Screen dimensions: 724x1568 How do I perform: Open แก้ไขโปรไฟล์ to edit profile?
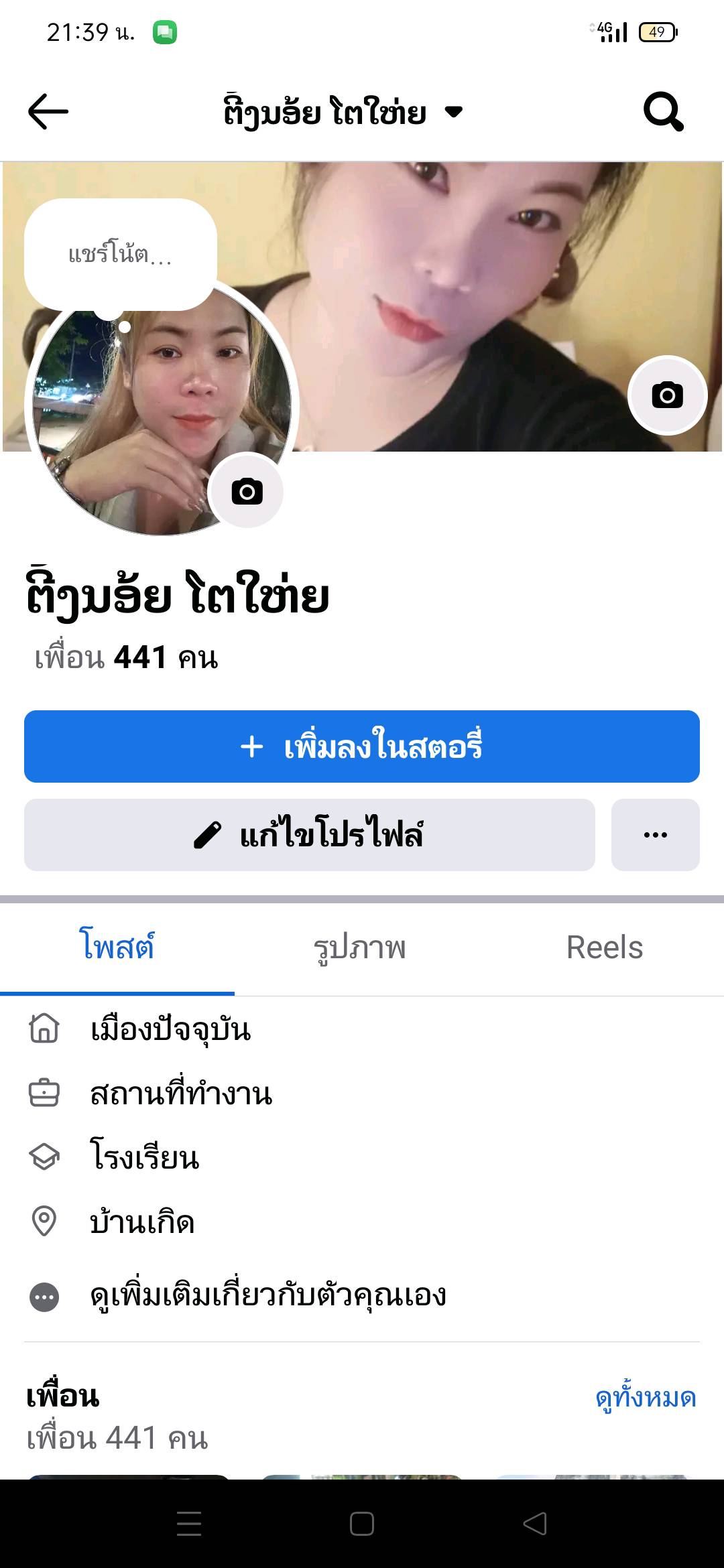tap(310, 835)
